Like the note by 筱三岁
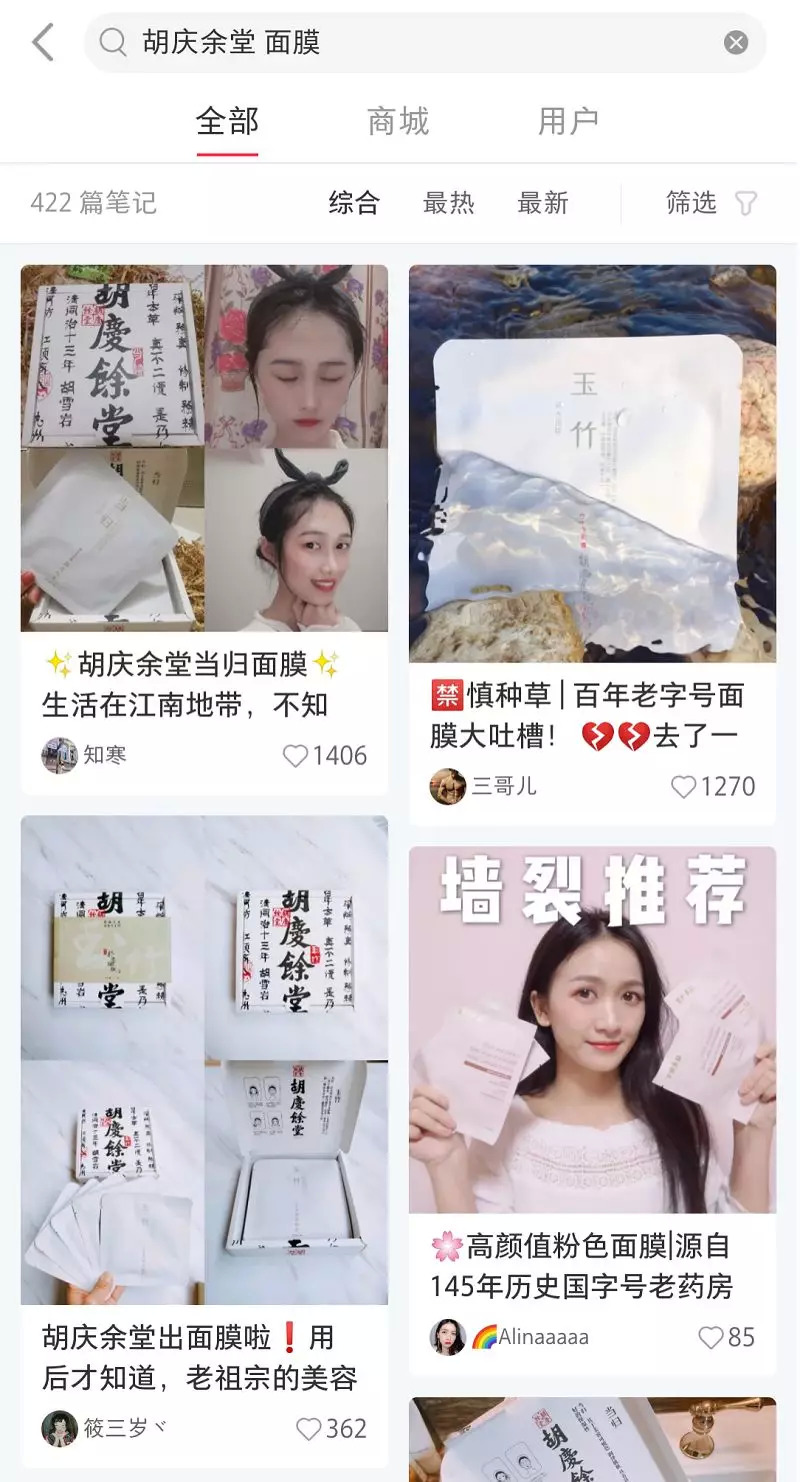The width and height of the screenshot is (800, 1482). coord(309,1429)
